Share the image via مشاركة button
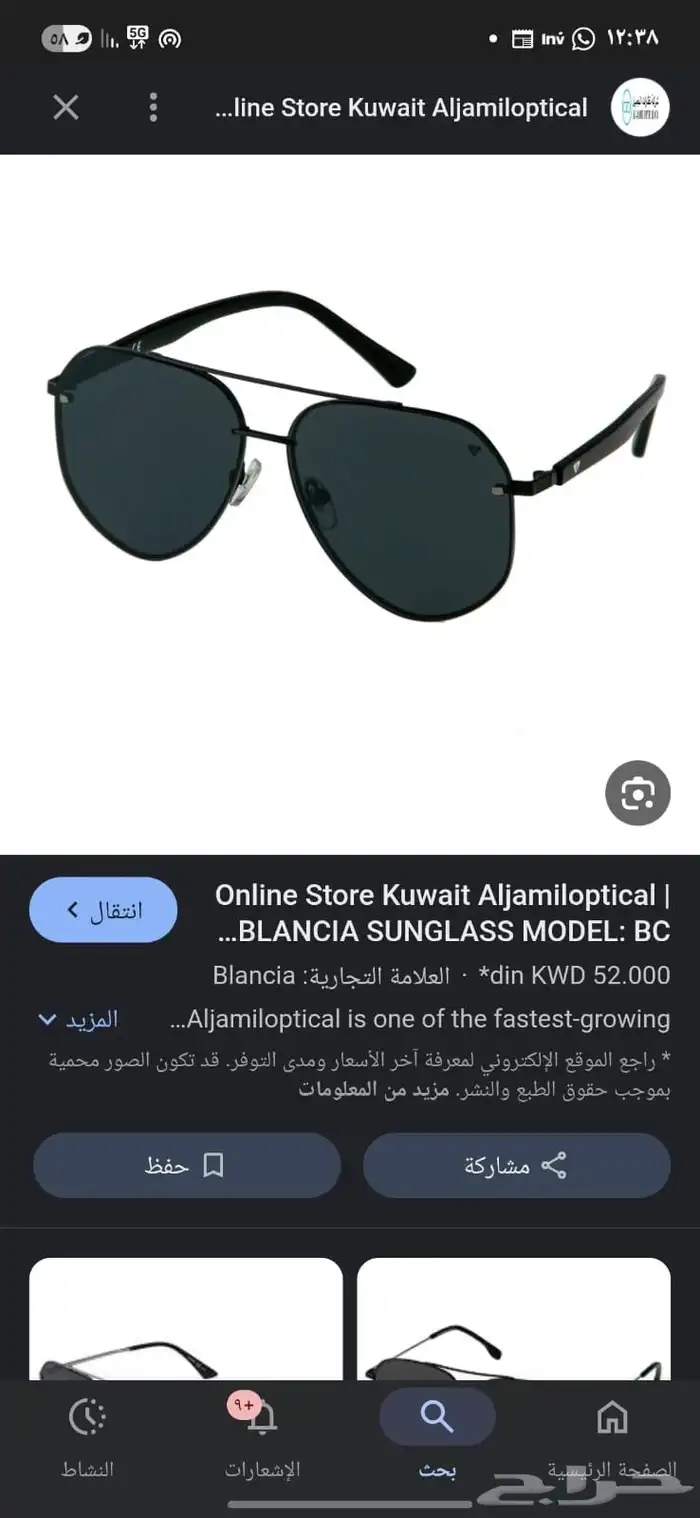Screen dimensions: 700x1518 click(x=516, y=1165)
